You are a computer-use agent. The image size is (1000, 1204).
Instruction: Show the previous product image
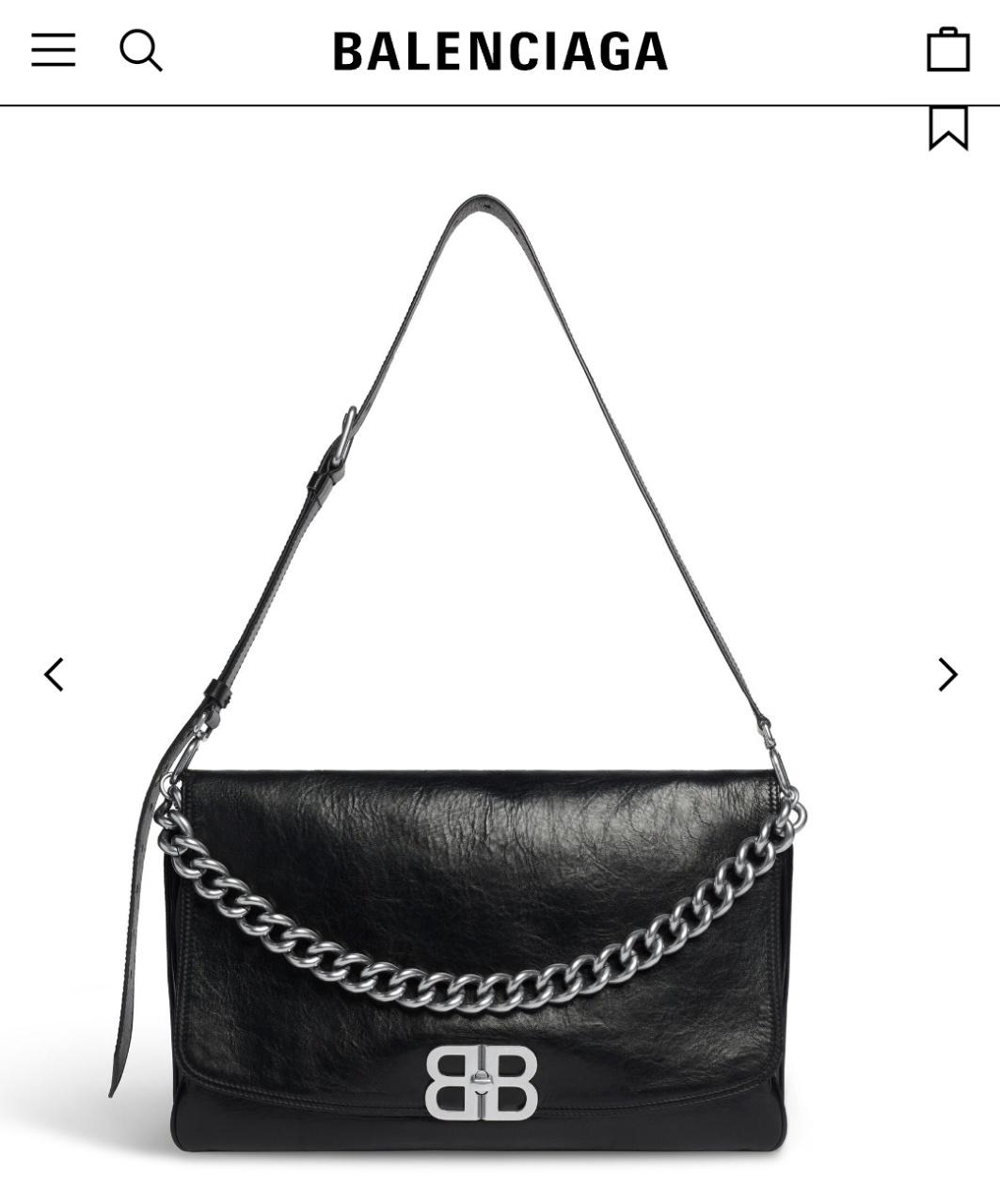[x=55, y=674]
